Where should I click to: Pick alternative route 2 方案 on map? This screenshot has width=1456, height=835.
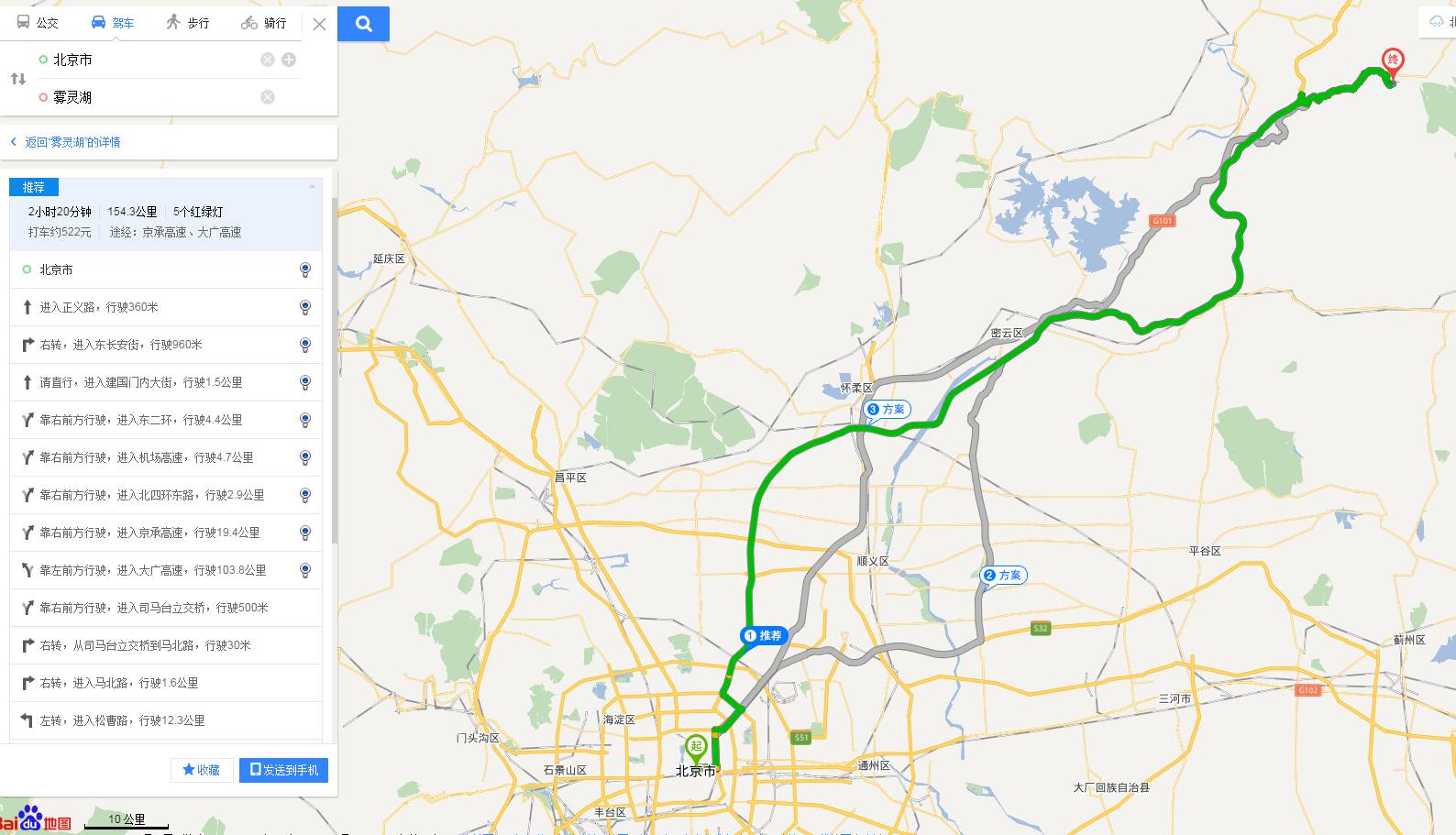click(1002, 576)
